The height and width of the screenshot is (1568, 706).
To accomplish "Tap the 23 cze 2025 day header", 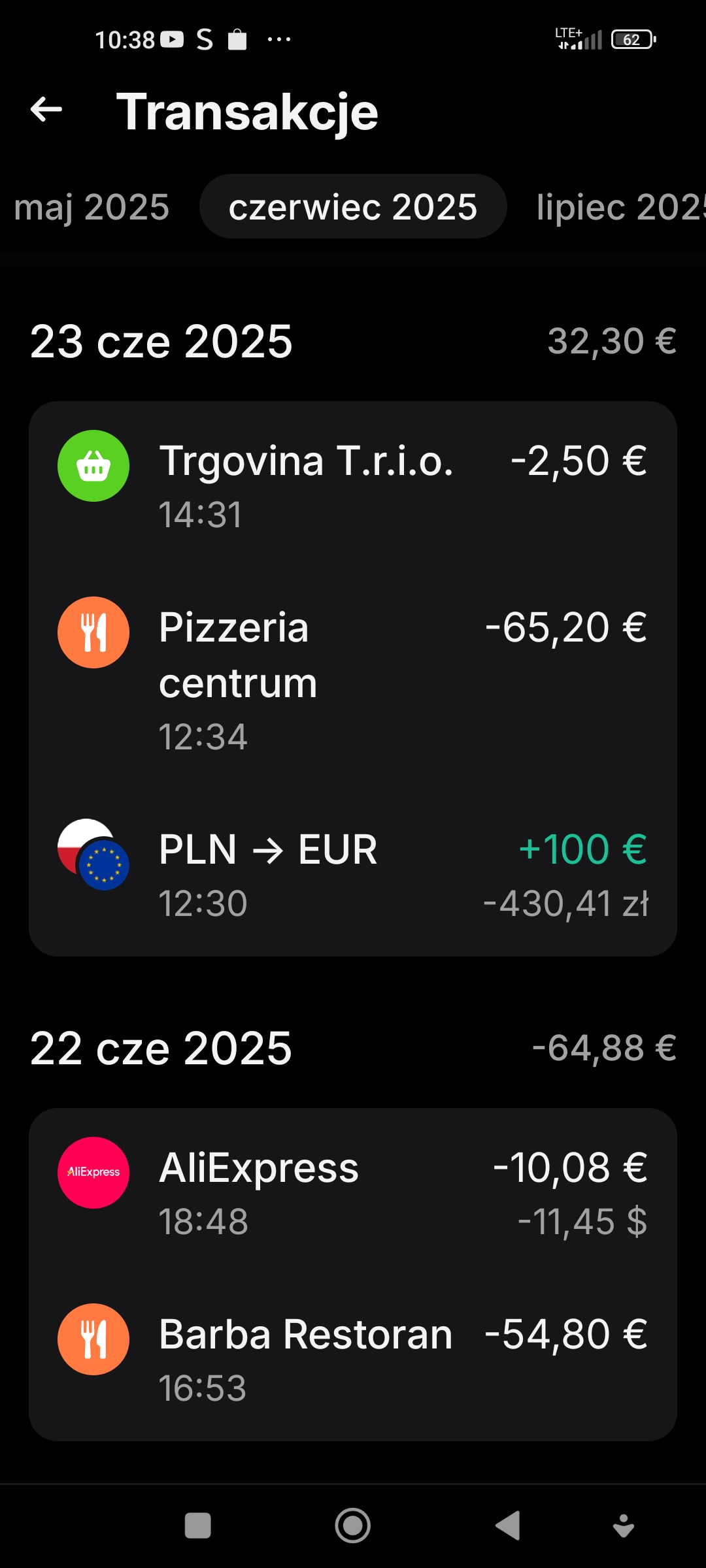I will coord(161,340).
